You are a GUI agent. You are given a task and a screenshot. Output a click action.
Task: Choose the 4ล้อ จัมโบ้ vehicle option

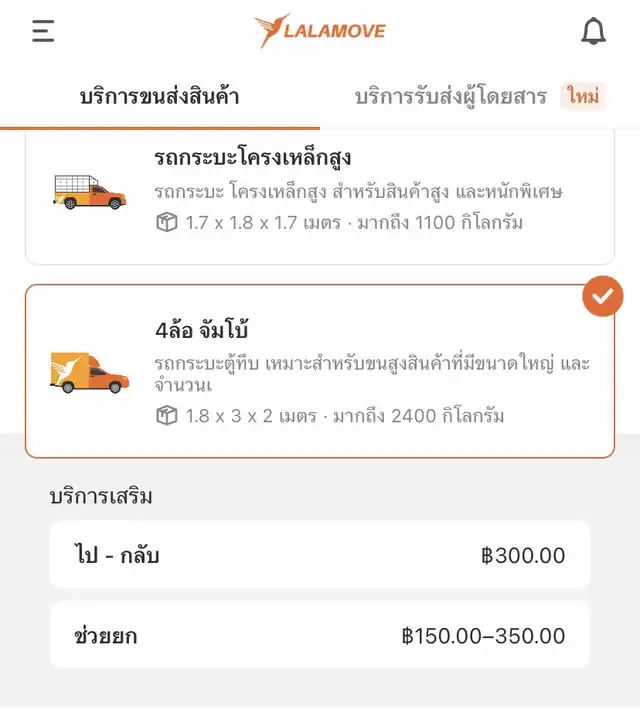click(x=320, y=371)
